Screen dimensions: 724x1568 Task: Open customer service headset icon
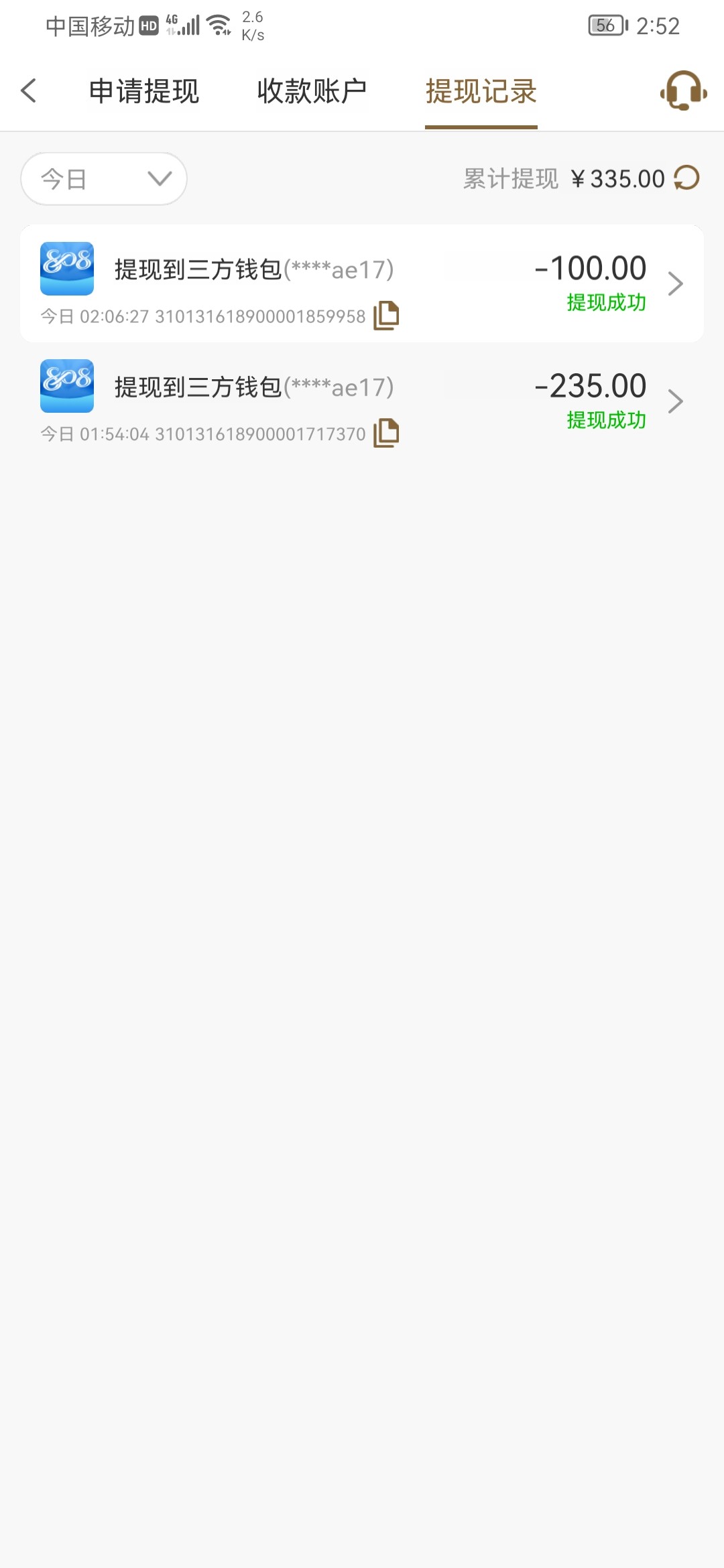coord(683,90)
